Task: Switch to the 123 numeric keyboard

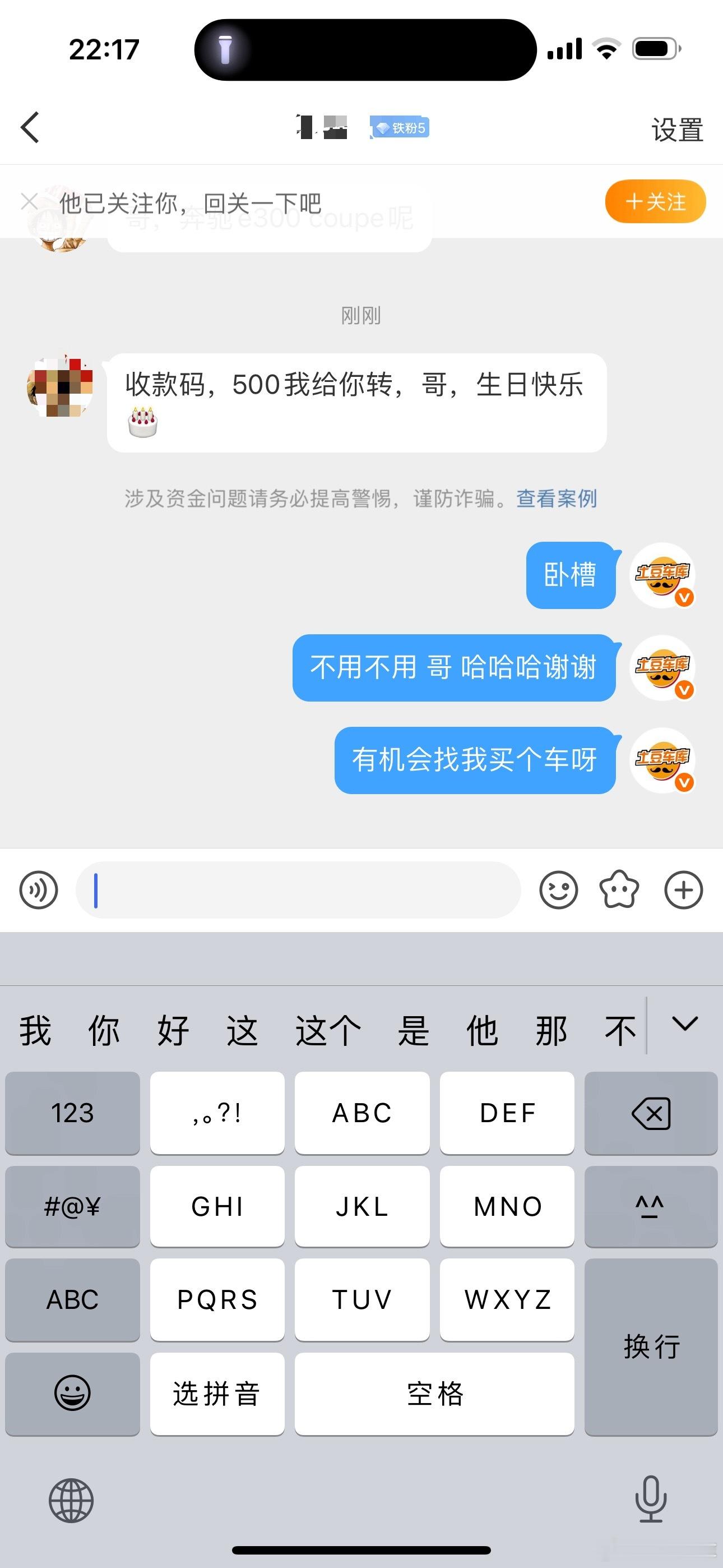Action: pyautogui.click(x=72, y=1113)
